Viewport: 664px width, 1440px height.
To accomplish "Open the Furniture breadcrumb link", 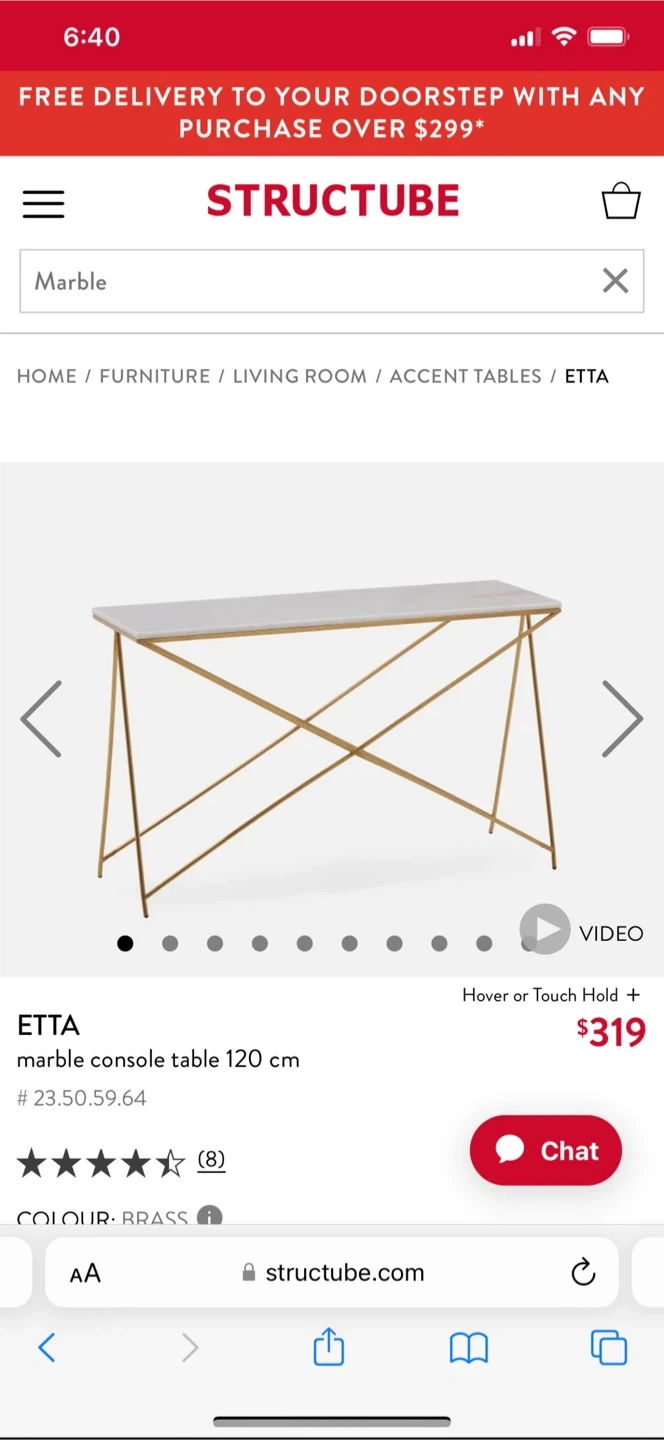I will click(155, 376).
